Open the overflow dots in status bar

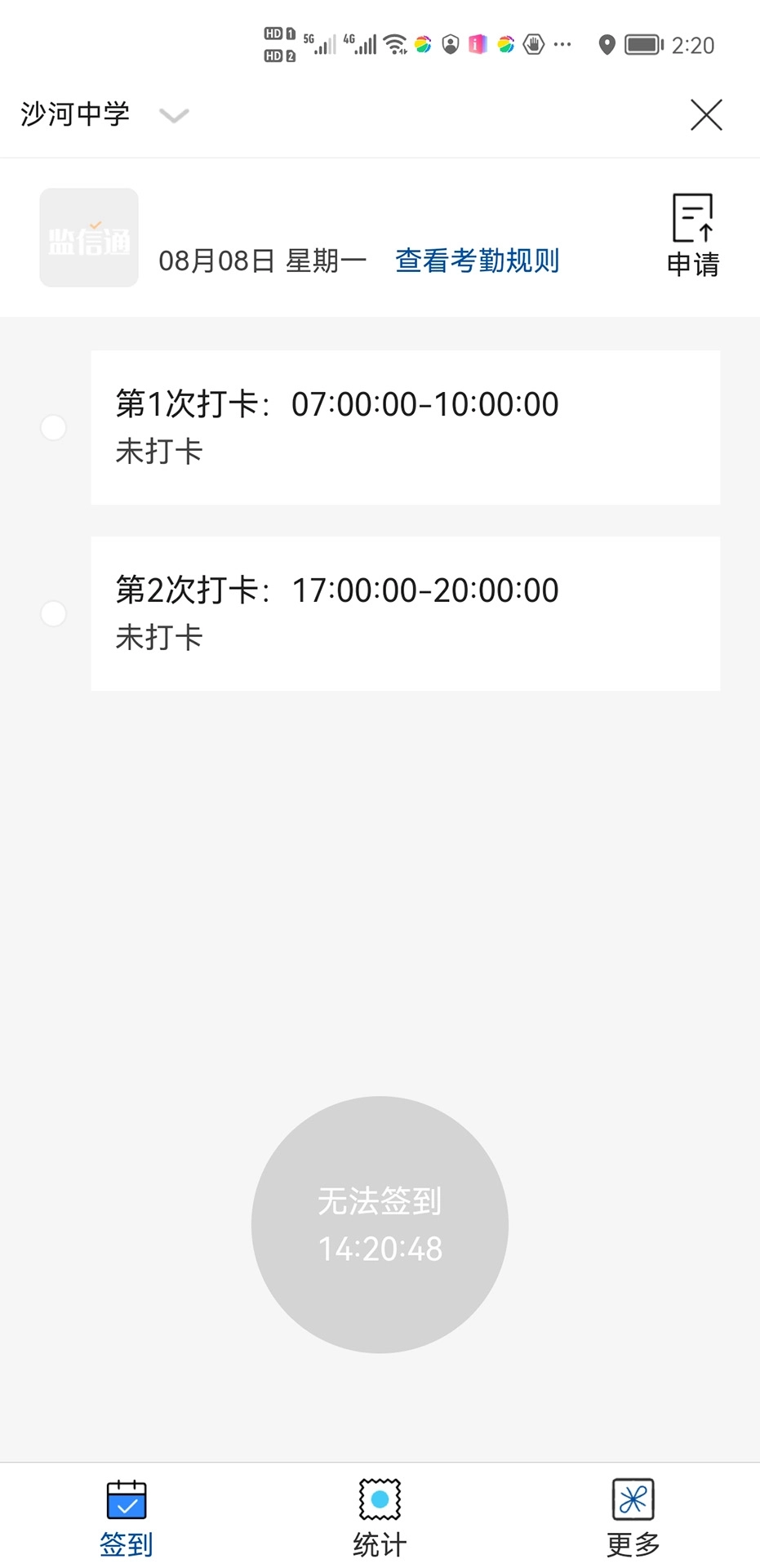(x=560, y=45)
